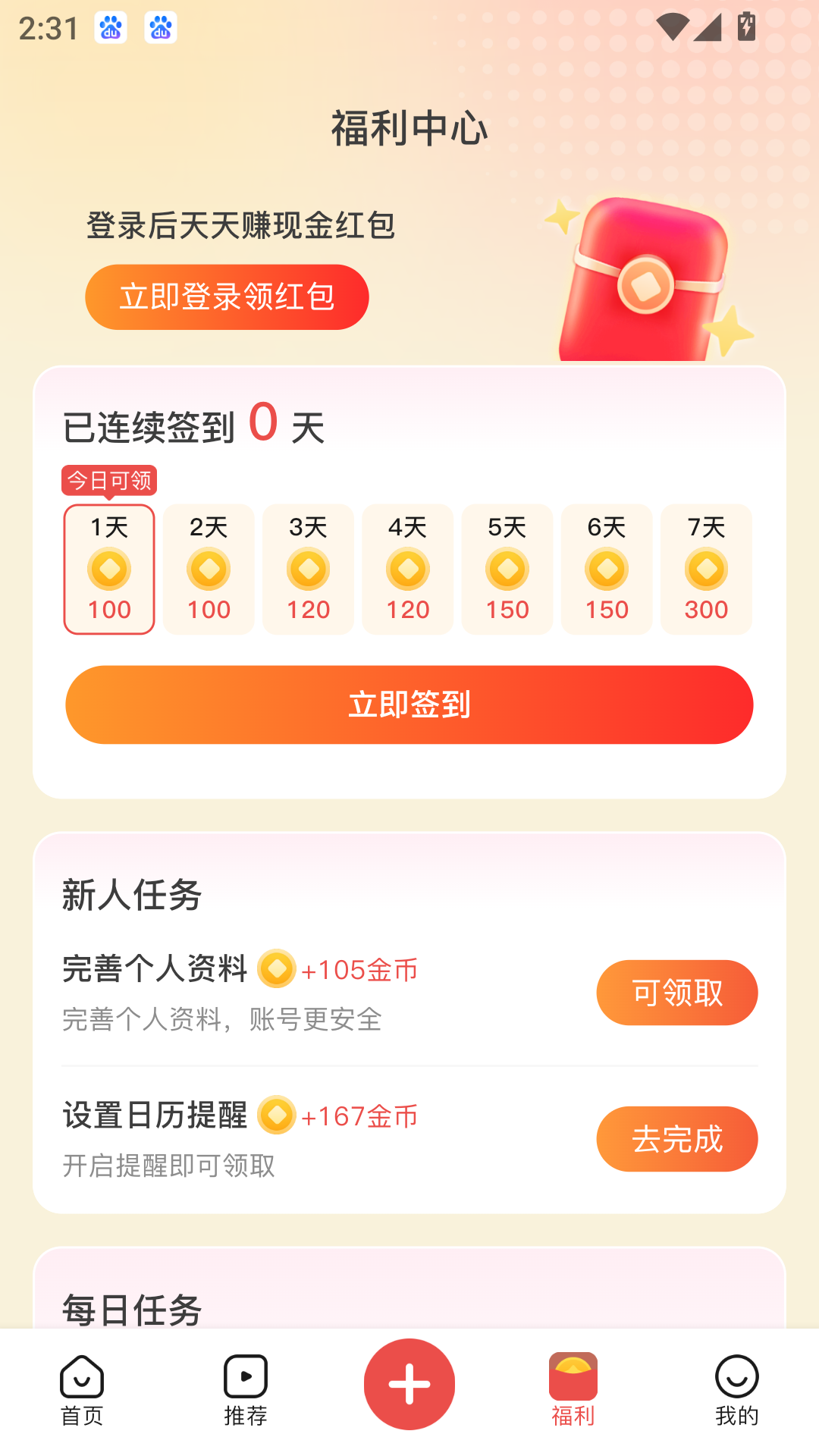Open the 首页 home tab icon
This screenshot has height=1456, width=819.
(81, 1385)
